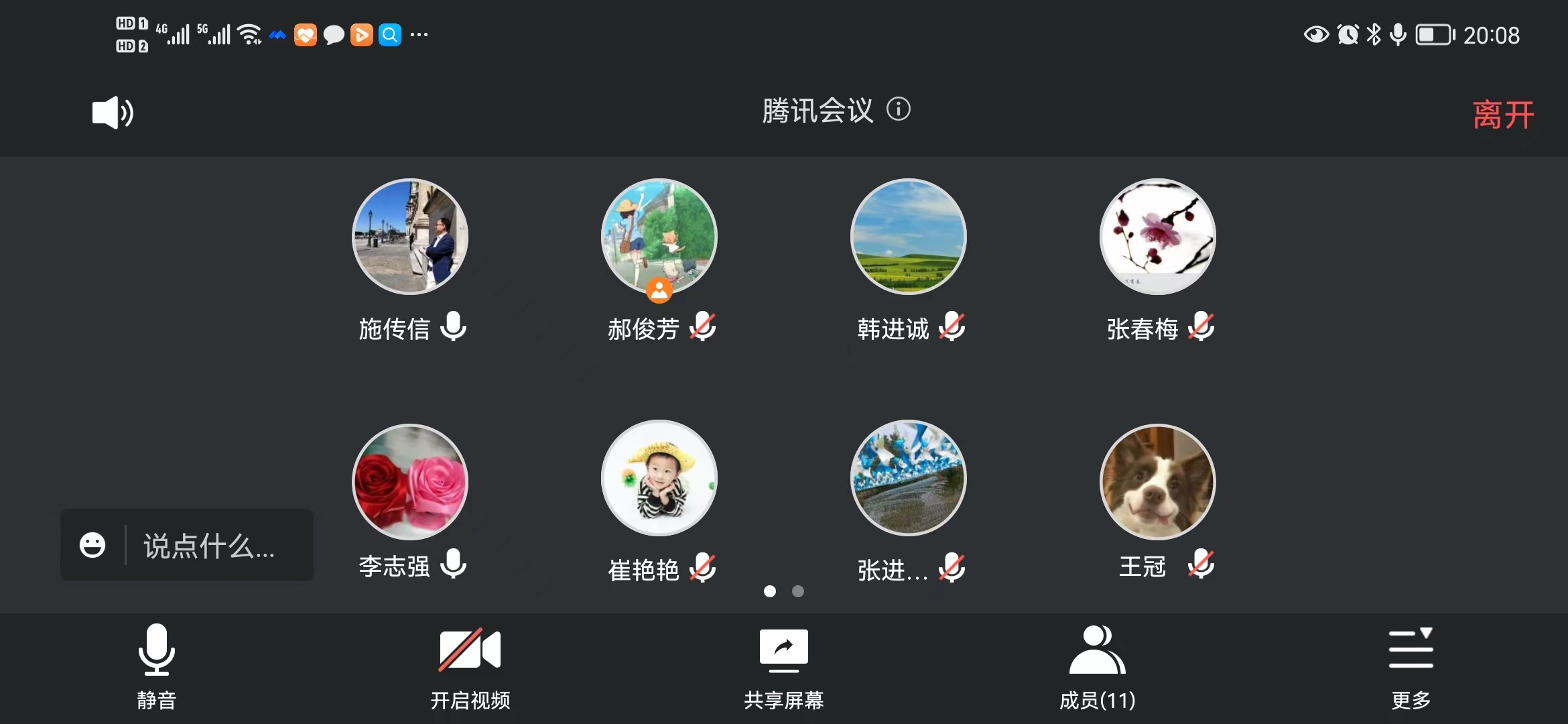Image resolution: width=1568 pixels, height=724 pixels.
Task: Select participant 张春梅's avatar
Action: (x=1158, y=237)
